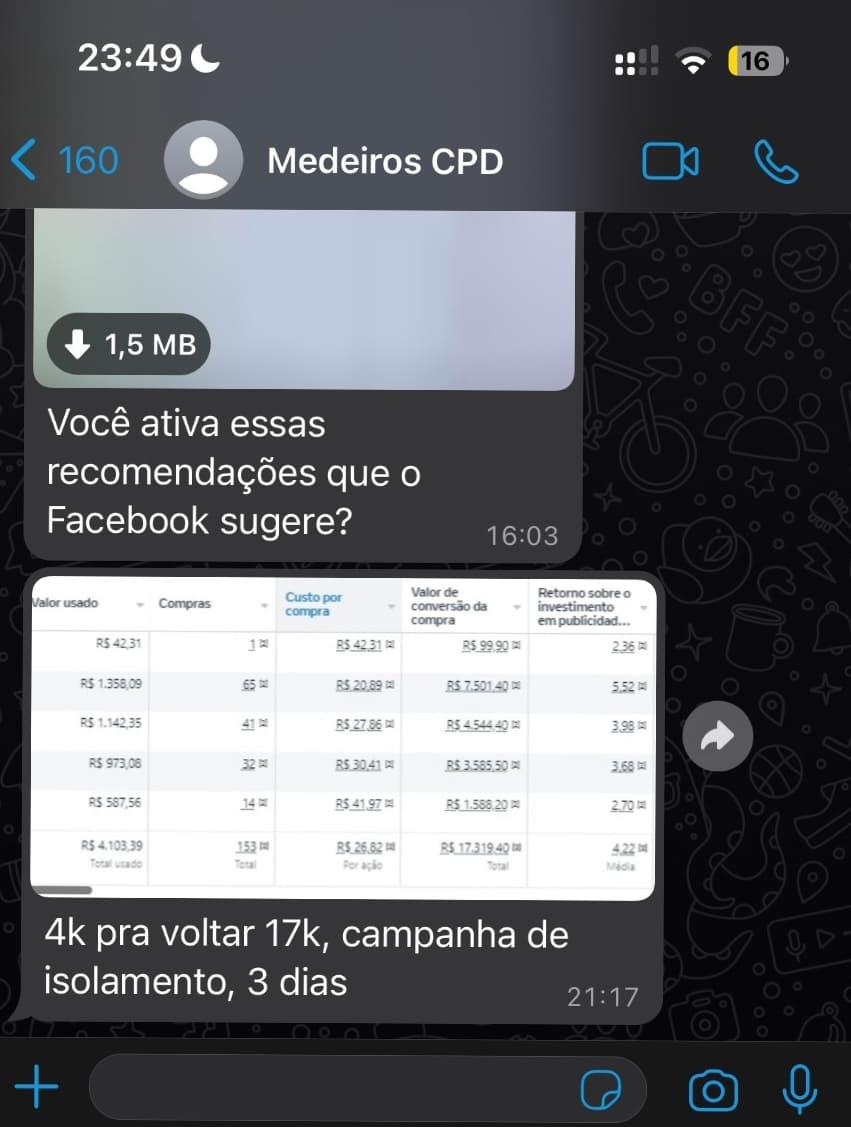Start a video call with Medeiros CPD

tap(670, 161)
